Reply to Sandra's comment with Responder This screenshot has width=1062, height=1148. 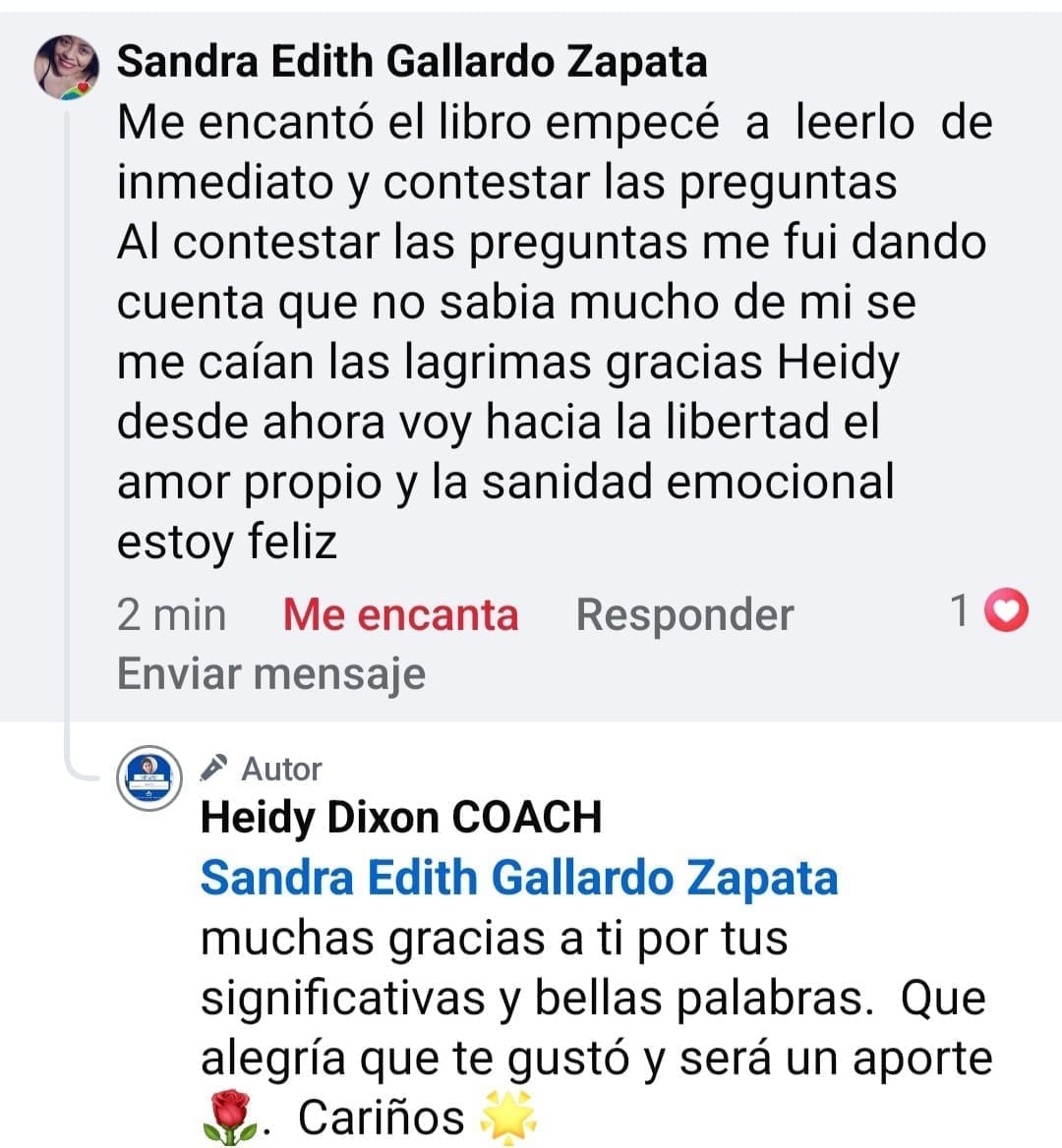point(684,615)
